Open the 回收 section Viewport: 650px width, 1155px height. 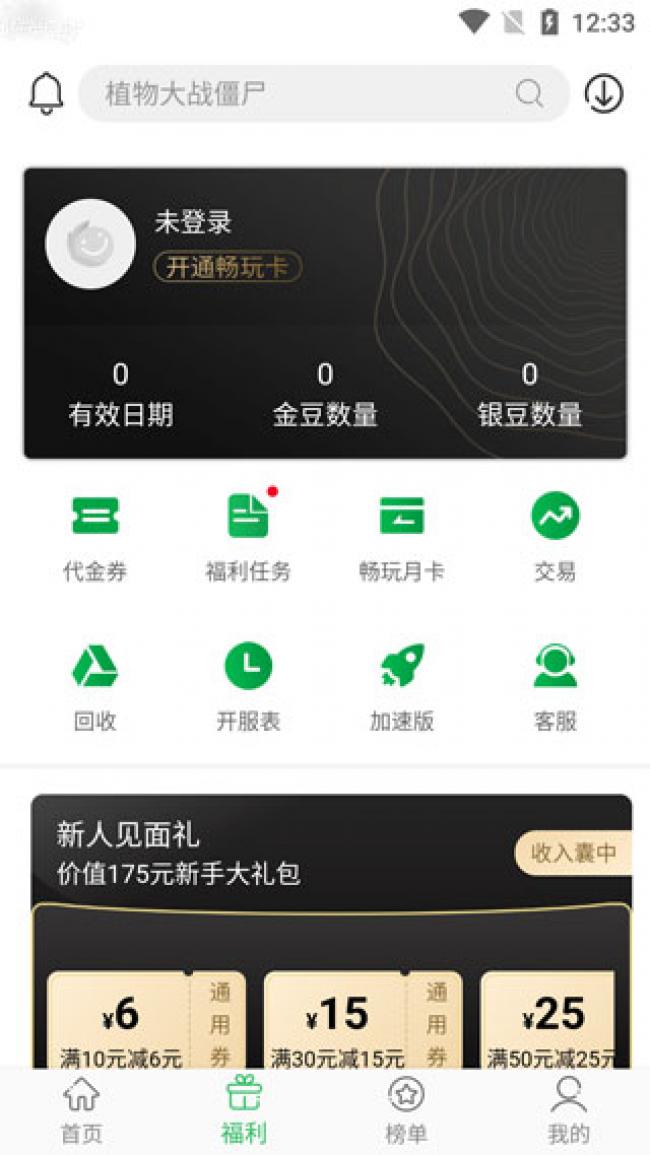[x=95, y=688]
